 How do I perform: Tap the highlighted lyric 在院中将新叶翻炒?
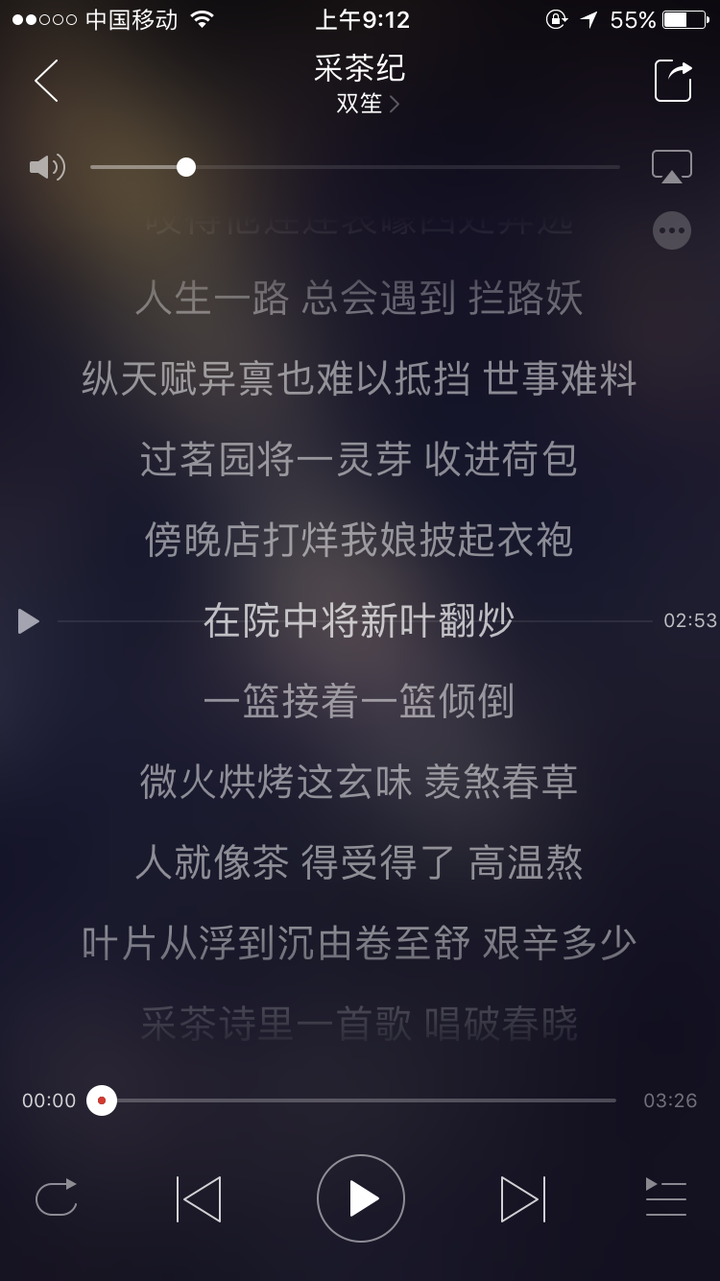point(360,621)
